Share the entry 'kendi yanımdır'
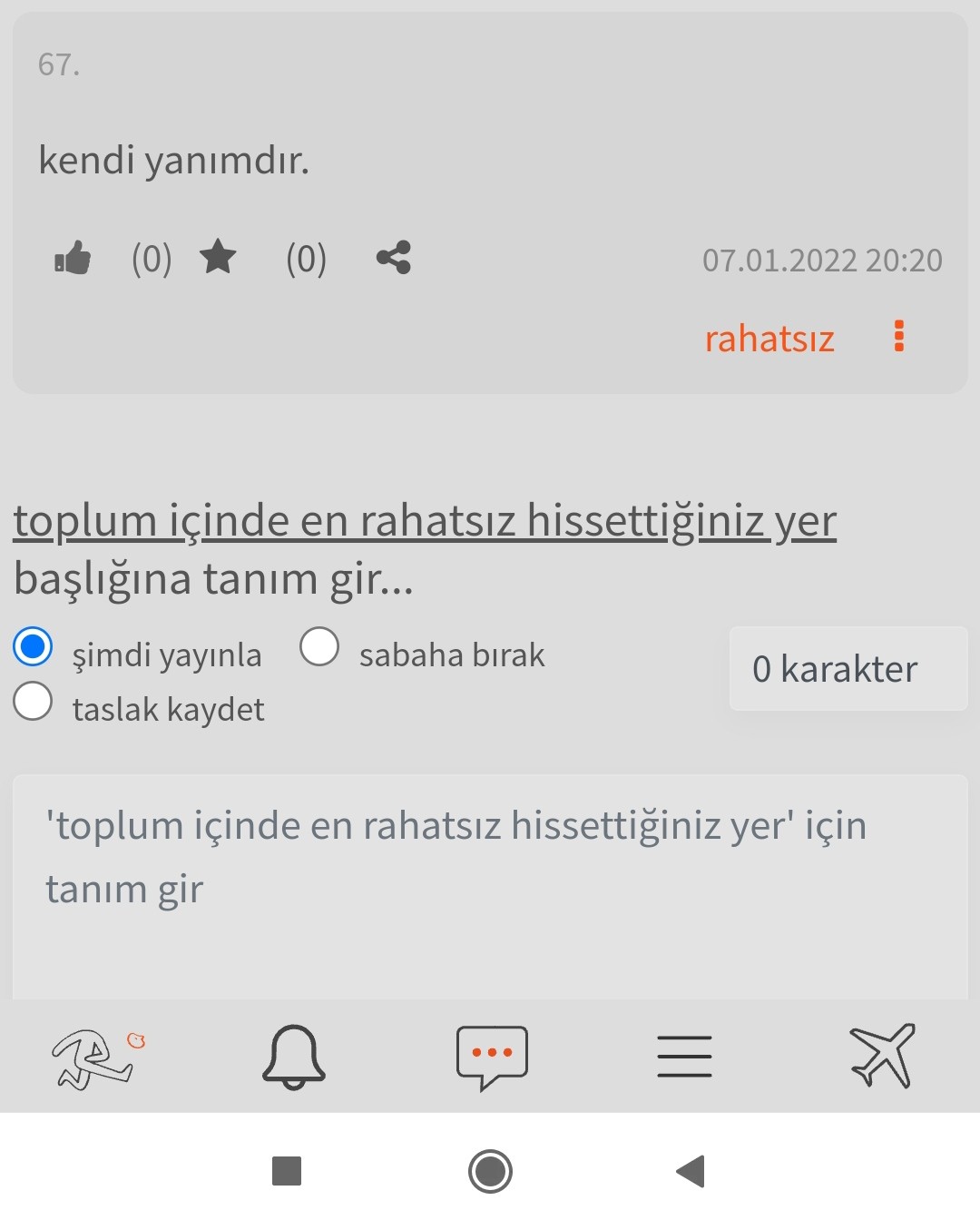Screen dimensions: 980x1230 tap(394, 258)
